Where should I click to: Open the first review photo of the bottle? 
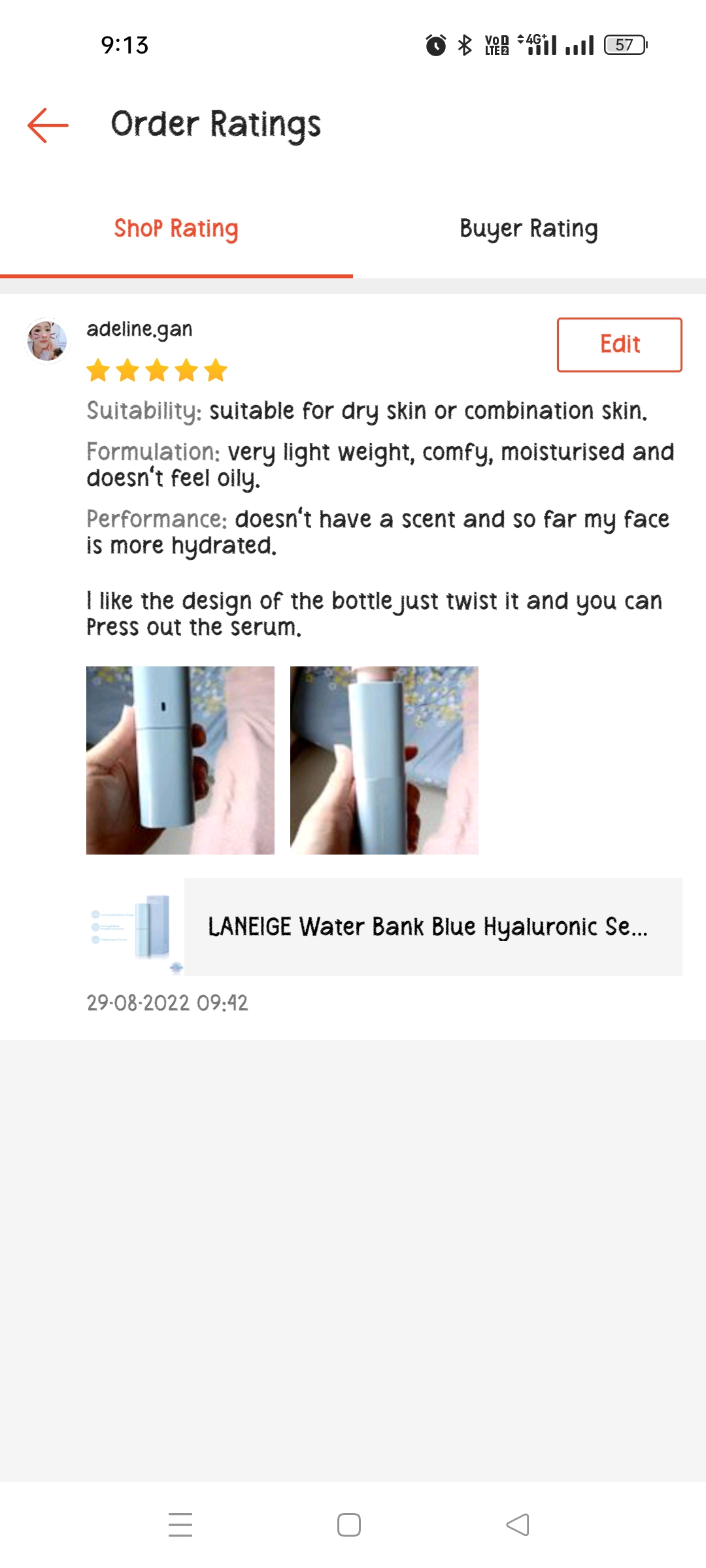click(180, 760)
